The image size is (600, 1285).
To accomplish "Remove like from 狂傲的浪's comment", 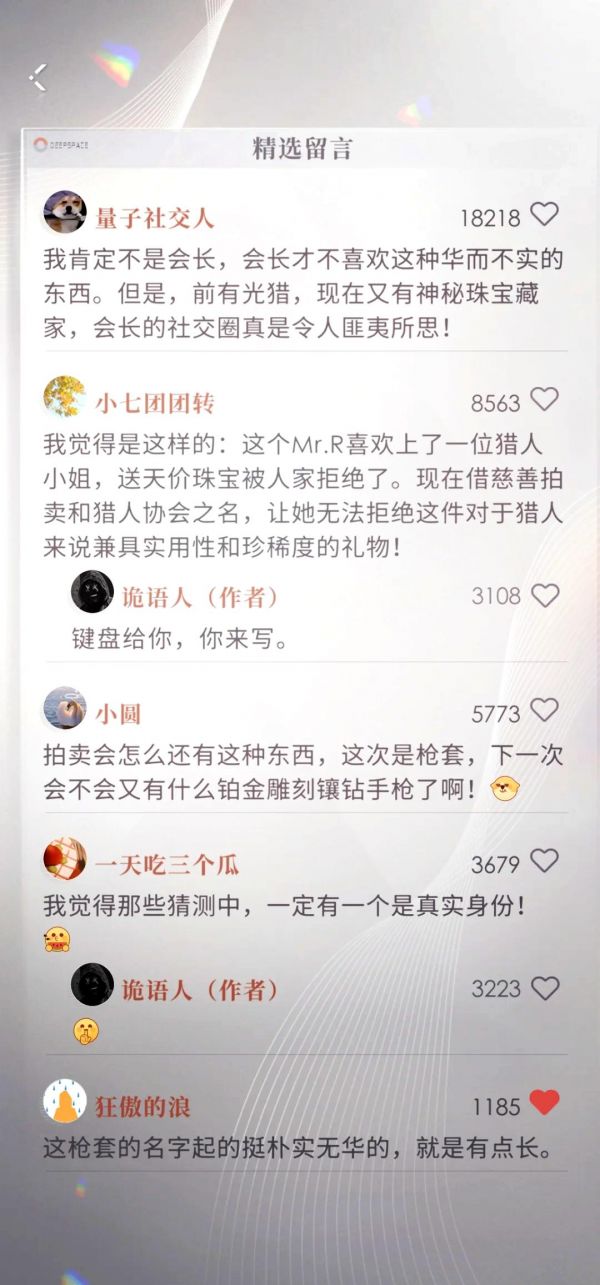I will pyautogui.click(x=544, y=1104).
